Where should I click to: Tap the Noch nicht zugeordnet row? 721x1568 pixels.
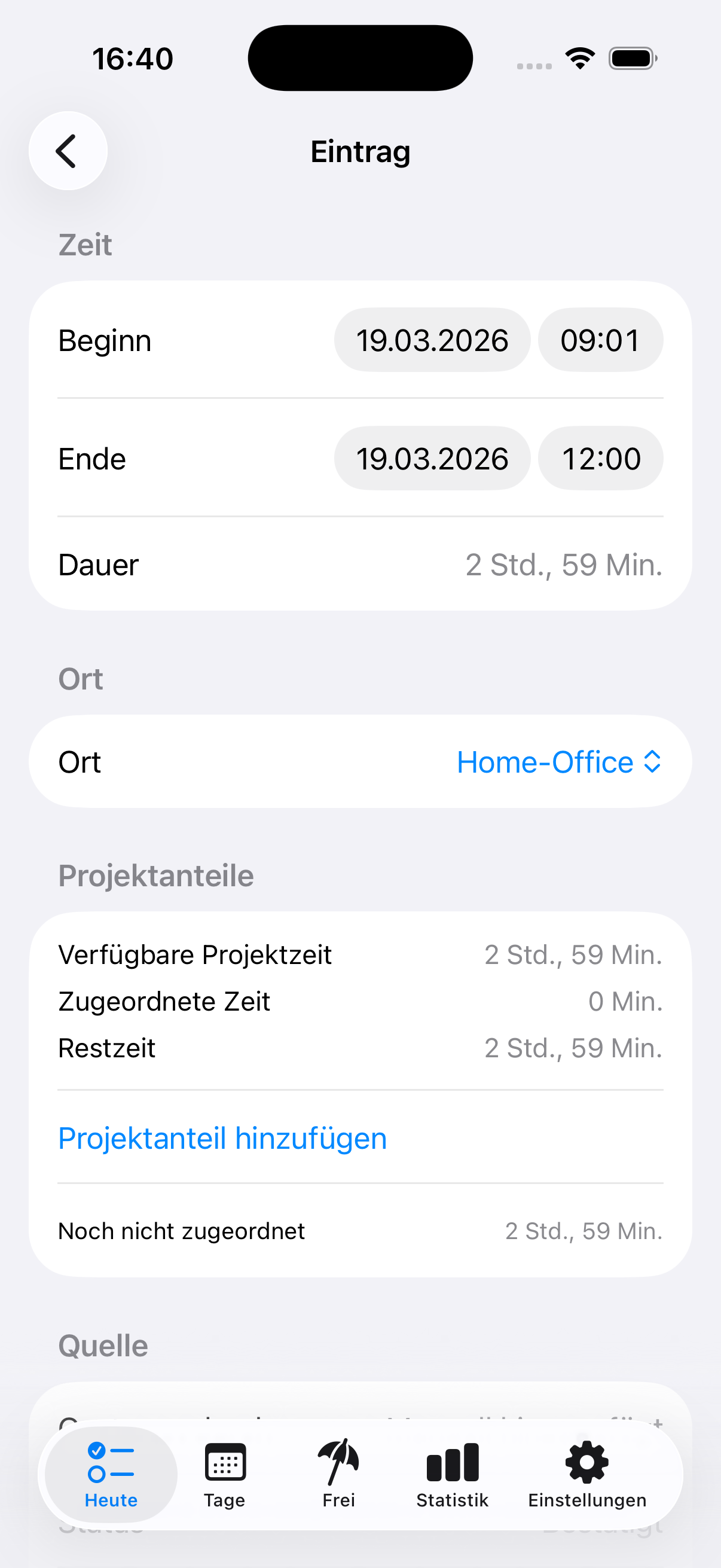360,1230
